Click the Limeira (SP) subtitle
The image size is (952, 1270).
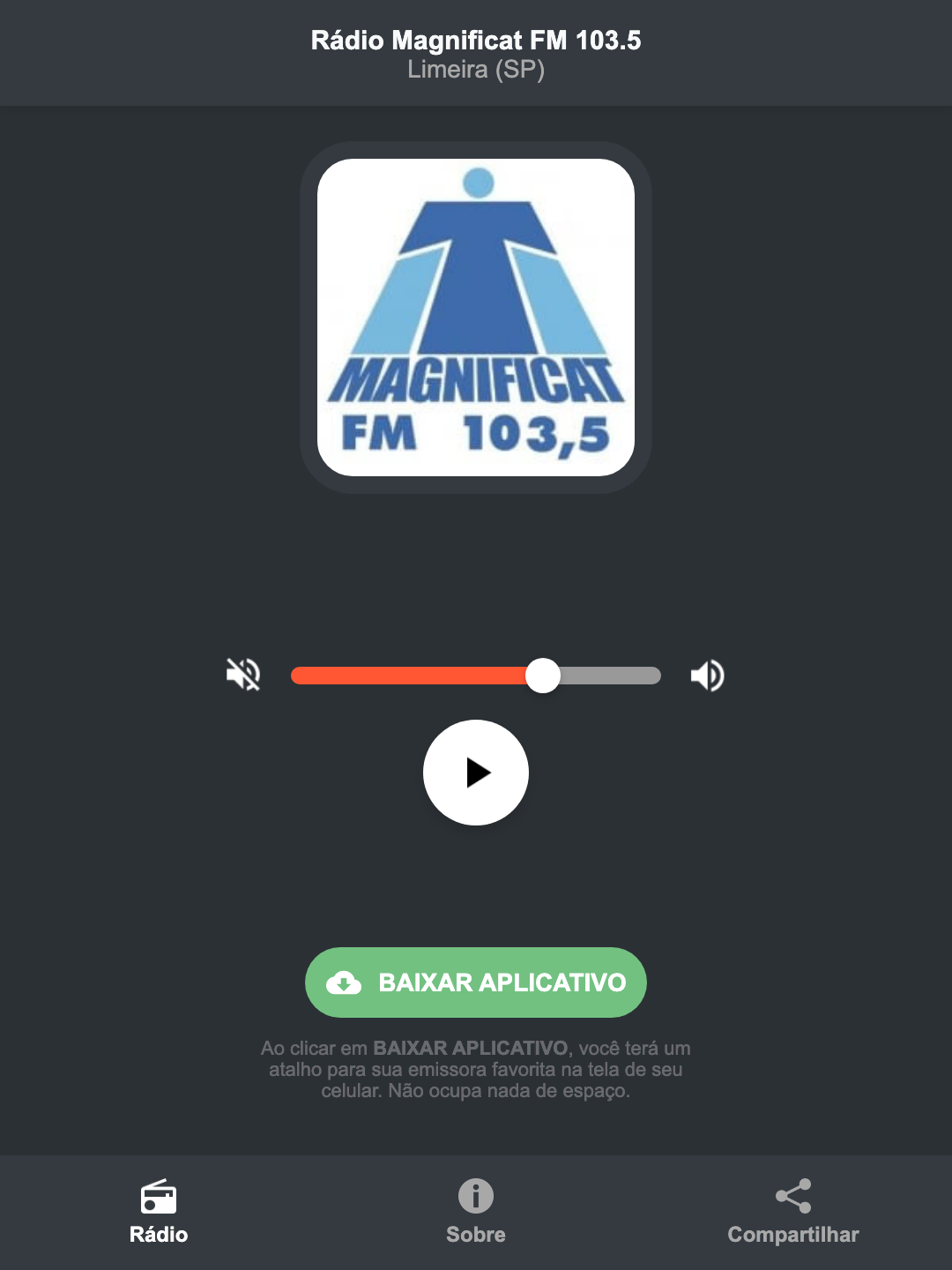476,71
